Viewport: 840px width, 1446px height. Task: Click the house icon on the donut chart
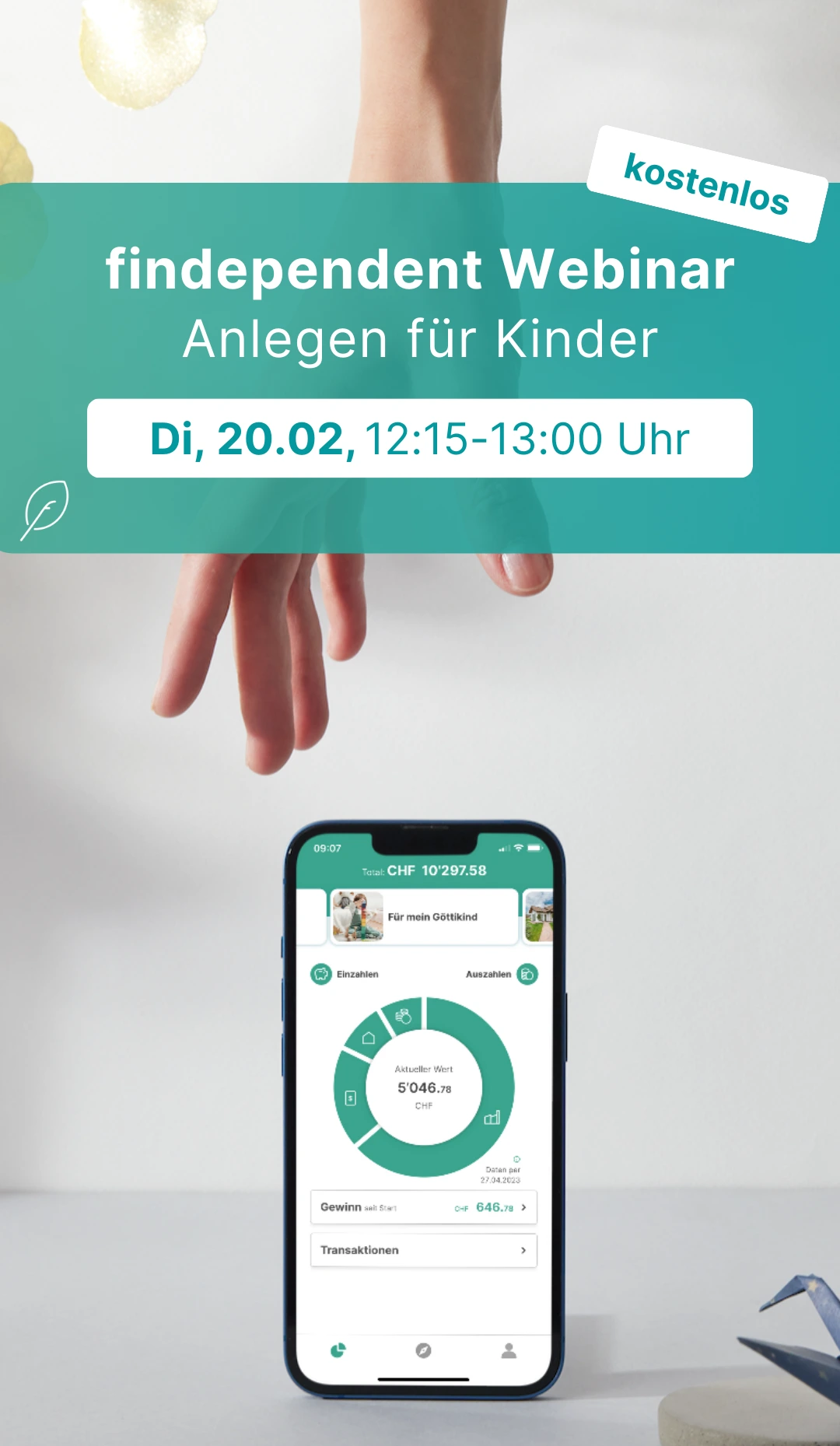[x=368, y=1037]
